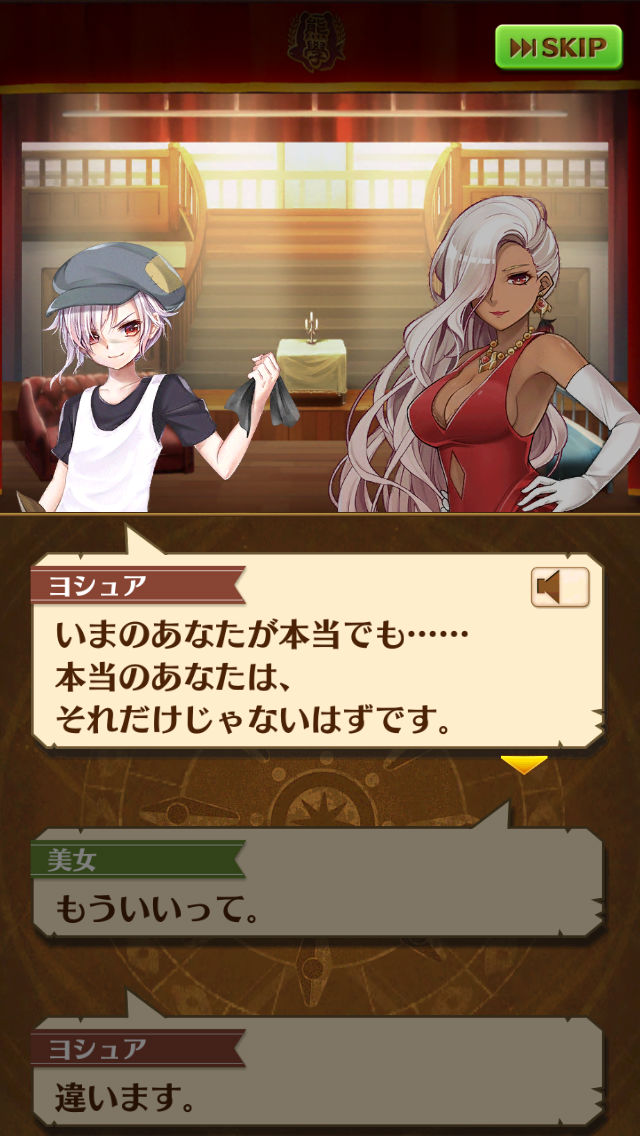Play the voice for ヨシュア's line

(x=559, y=588)
